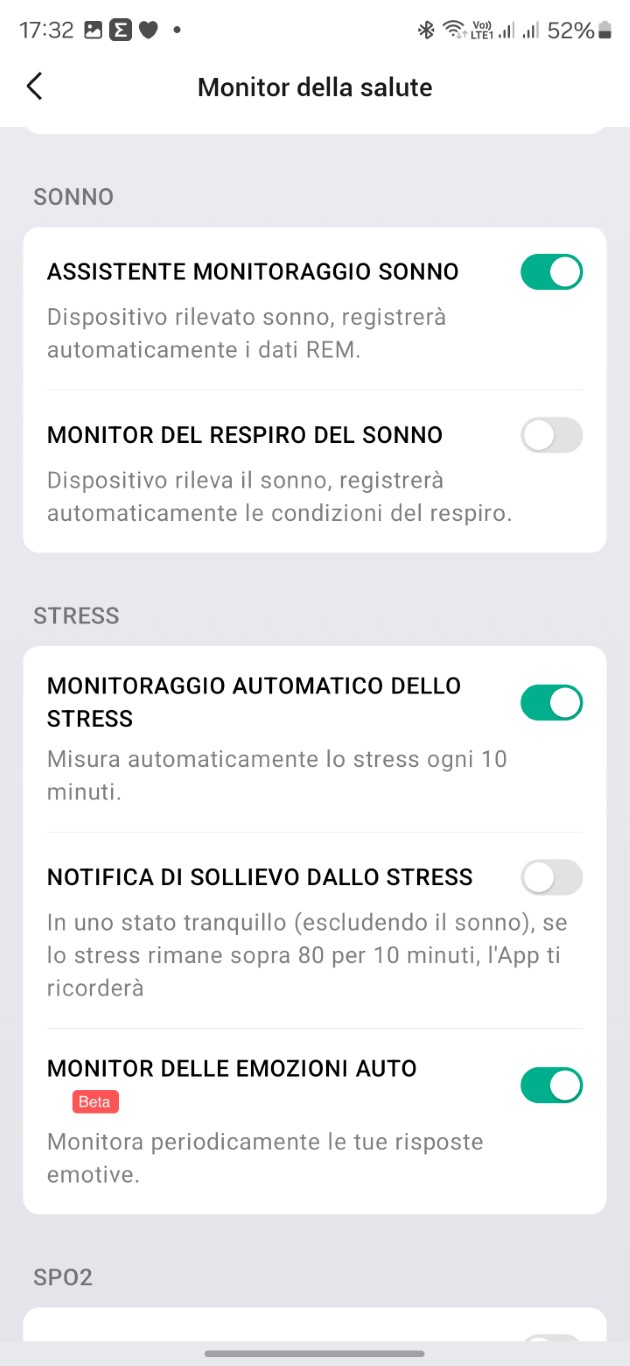Disable Assistente monitoraggio sonno switch
The image size is (630, 1366).
(x=551, y=272)
